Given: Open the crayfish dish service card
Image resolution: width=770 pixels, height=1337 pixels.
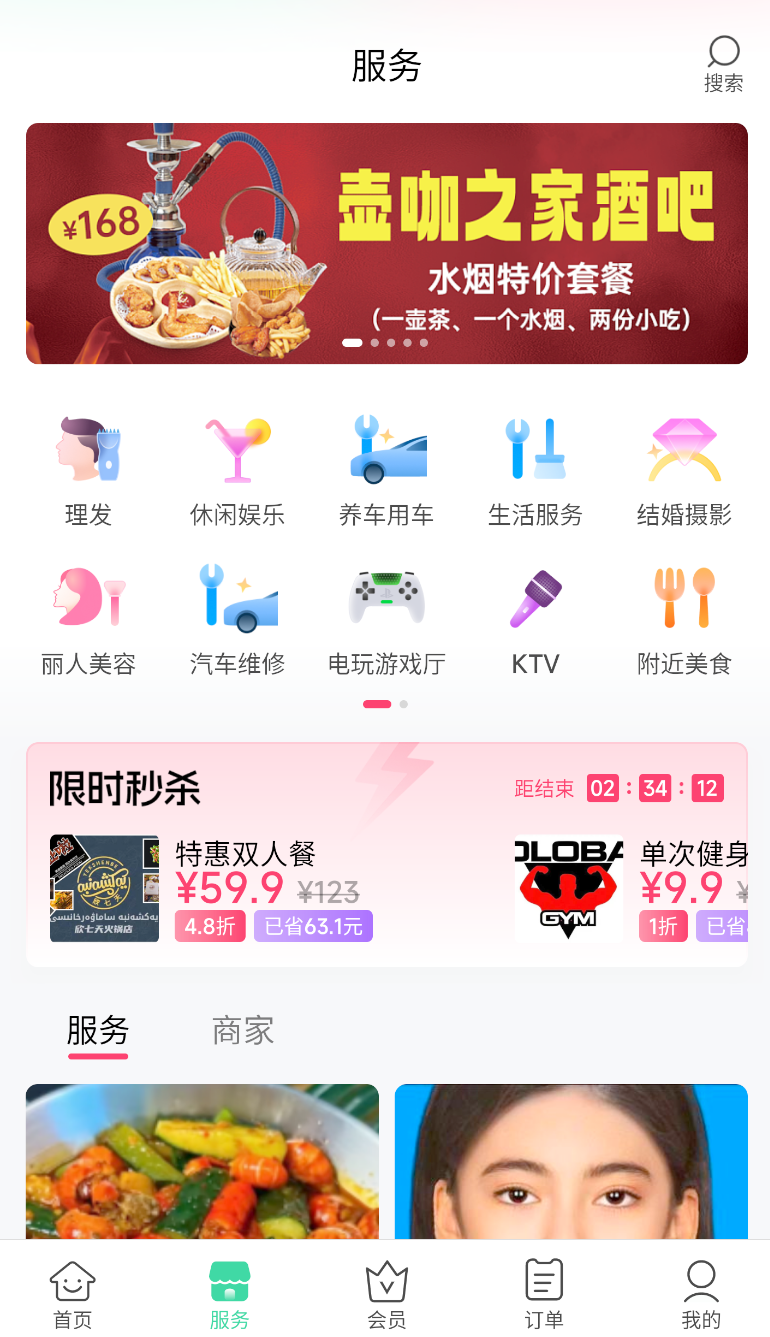Looking at the screenshot, I should 202,1162.
